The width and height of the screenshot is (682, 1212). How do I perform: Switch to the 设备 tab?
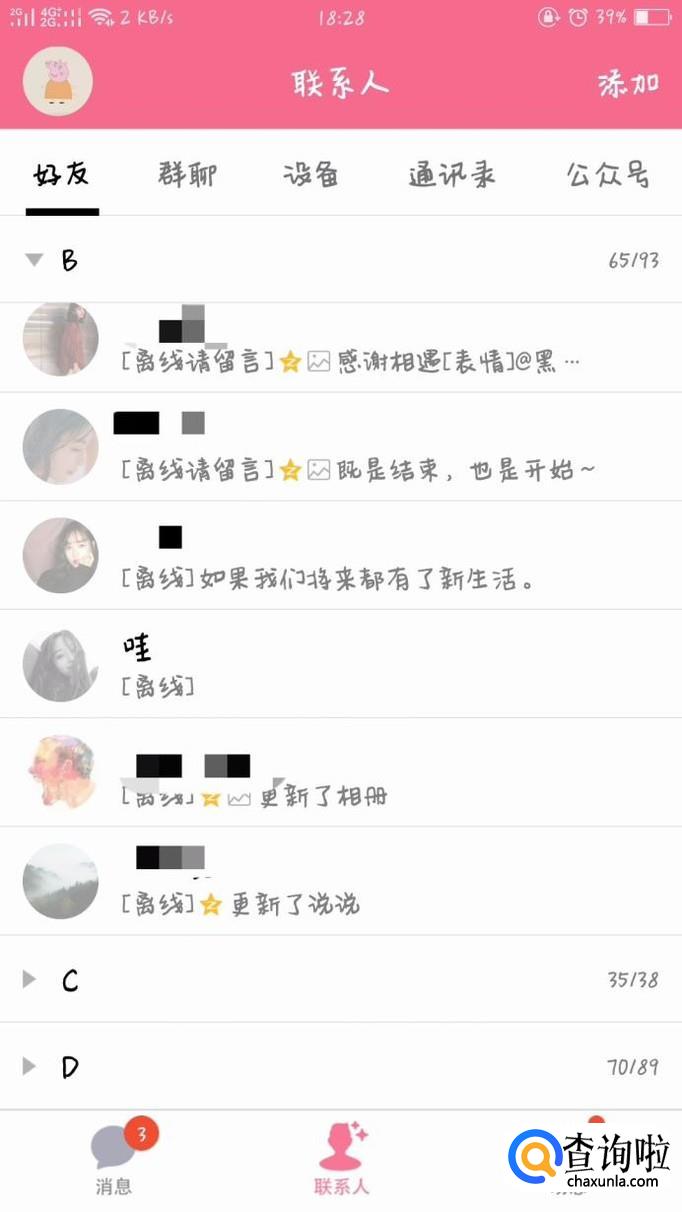point(311,176)
